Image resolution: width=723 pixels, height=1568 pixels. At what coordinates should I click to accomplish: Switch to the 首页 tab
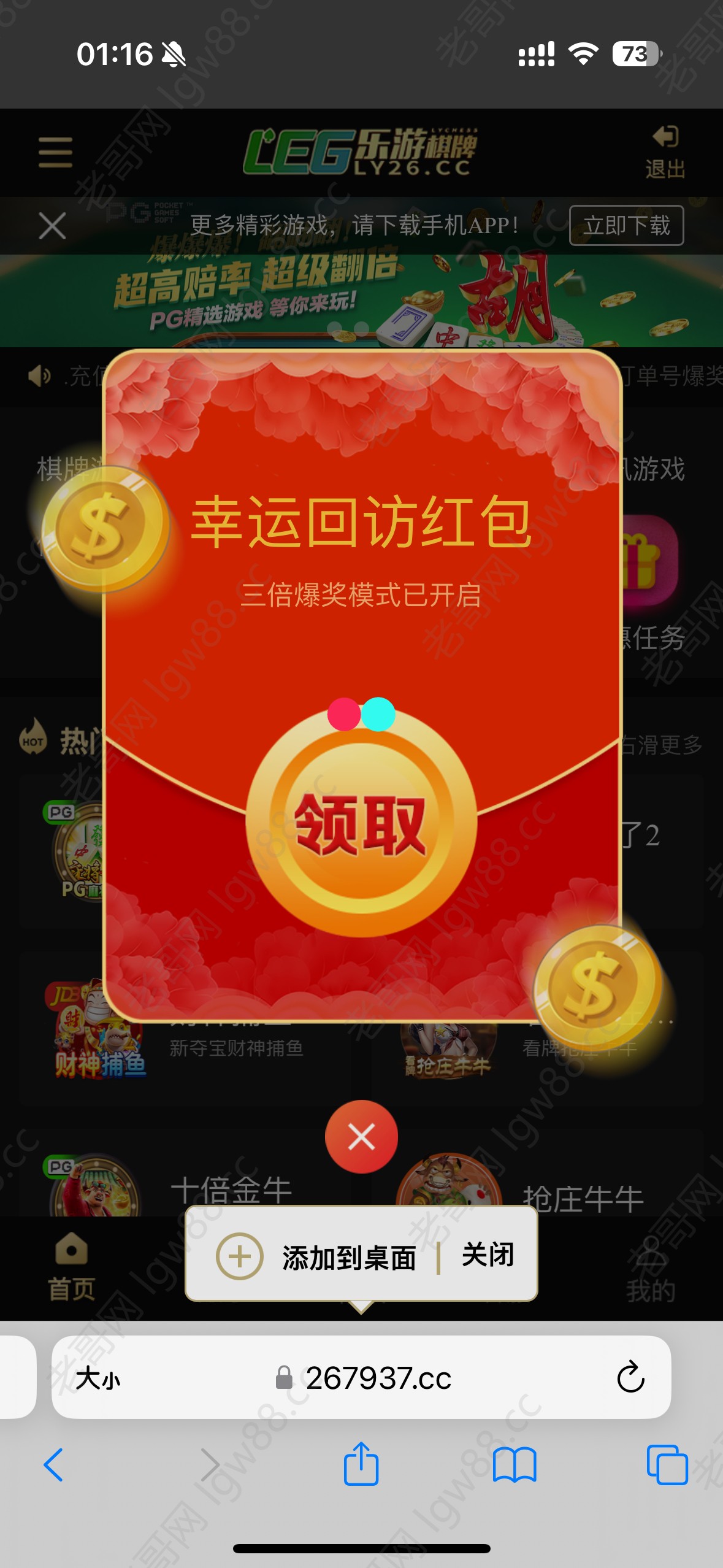click(x=71, y=1266)
